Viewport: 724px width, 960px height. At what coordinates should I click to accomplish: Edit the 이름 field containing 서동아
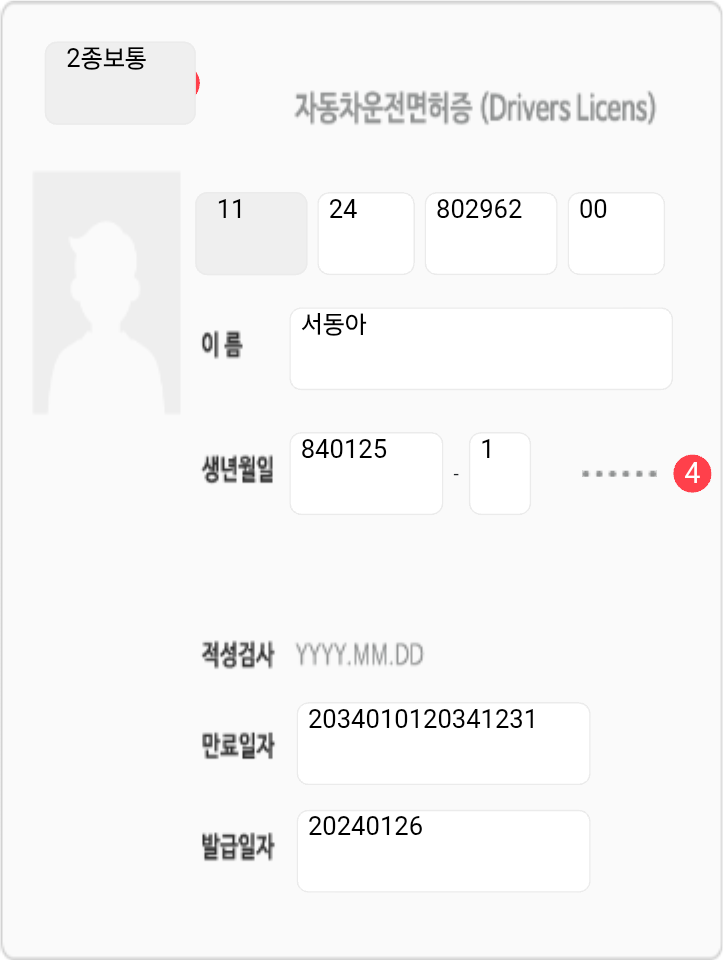coord(481,348)
